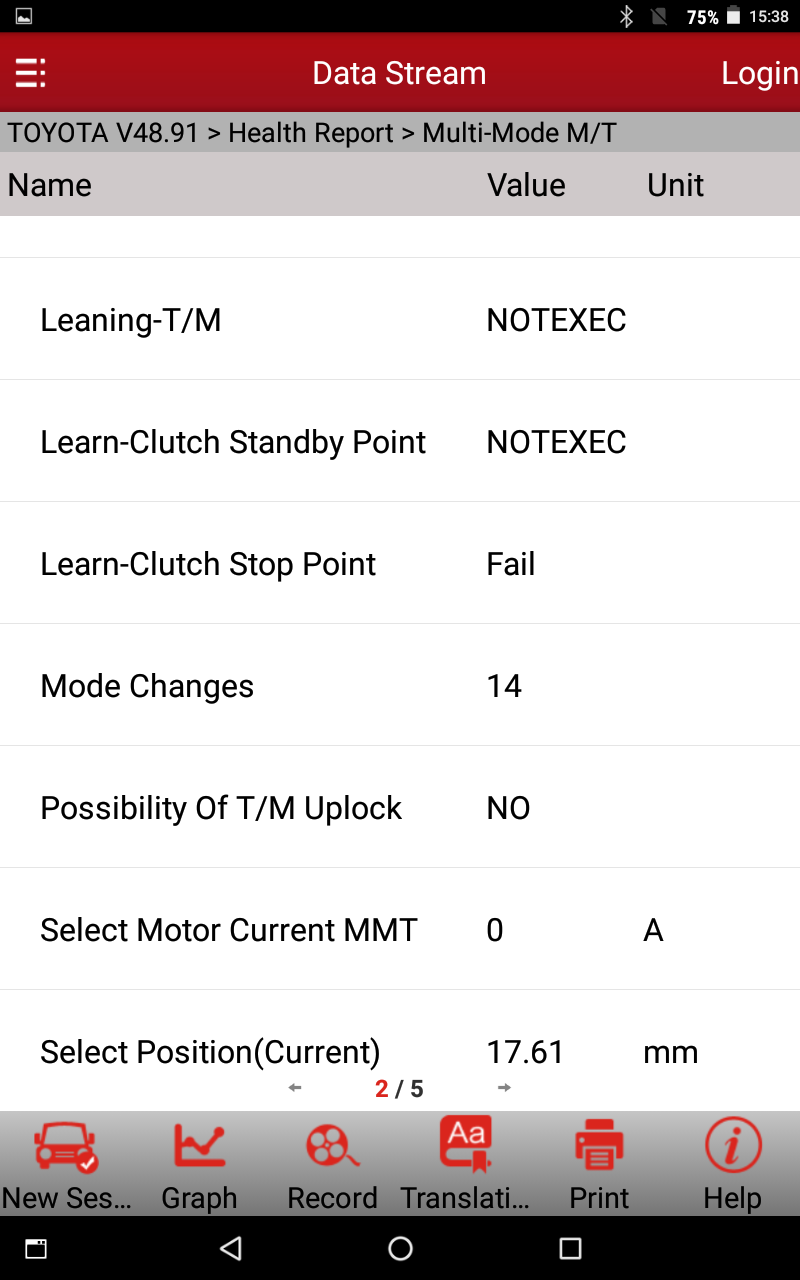This screenshot has height=1280, width=800.
Task: Select the Graph view icon
Action: (199, 1160)
